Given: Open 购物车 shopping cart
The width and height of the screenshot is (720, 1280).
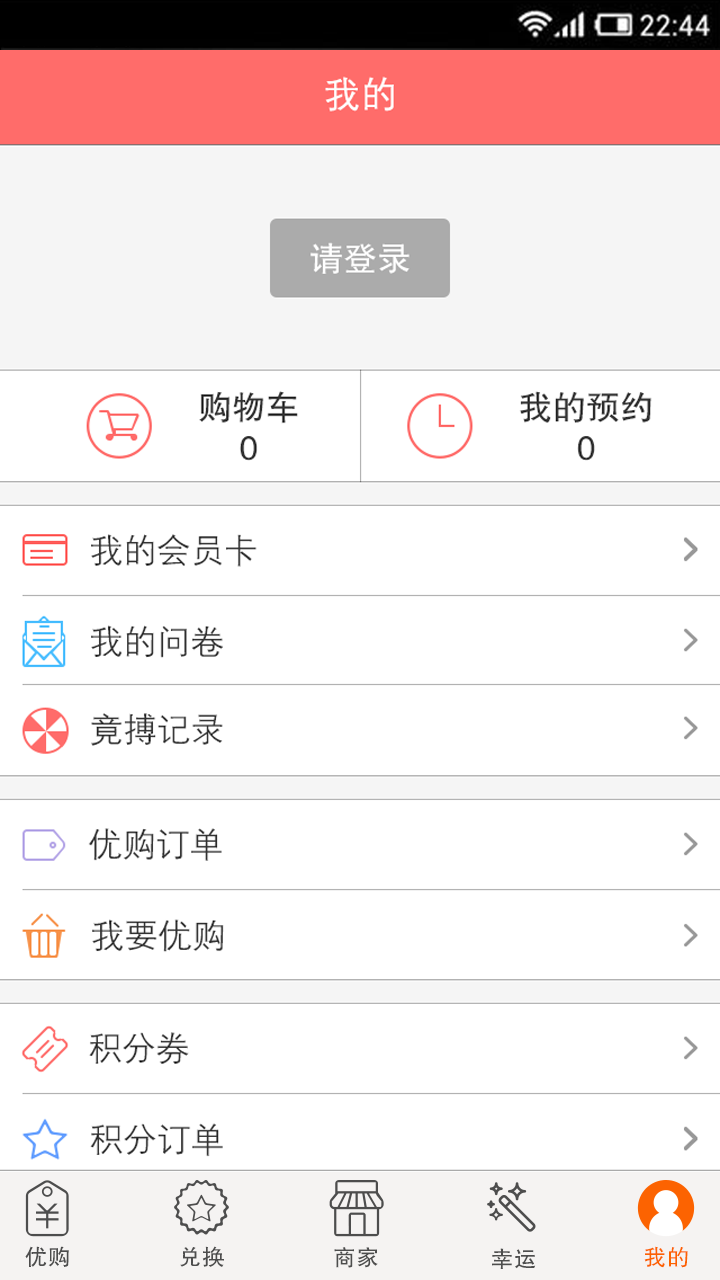Looking at the screenshot, I should point(180,426).
